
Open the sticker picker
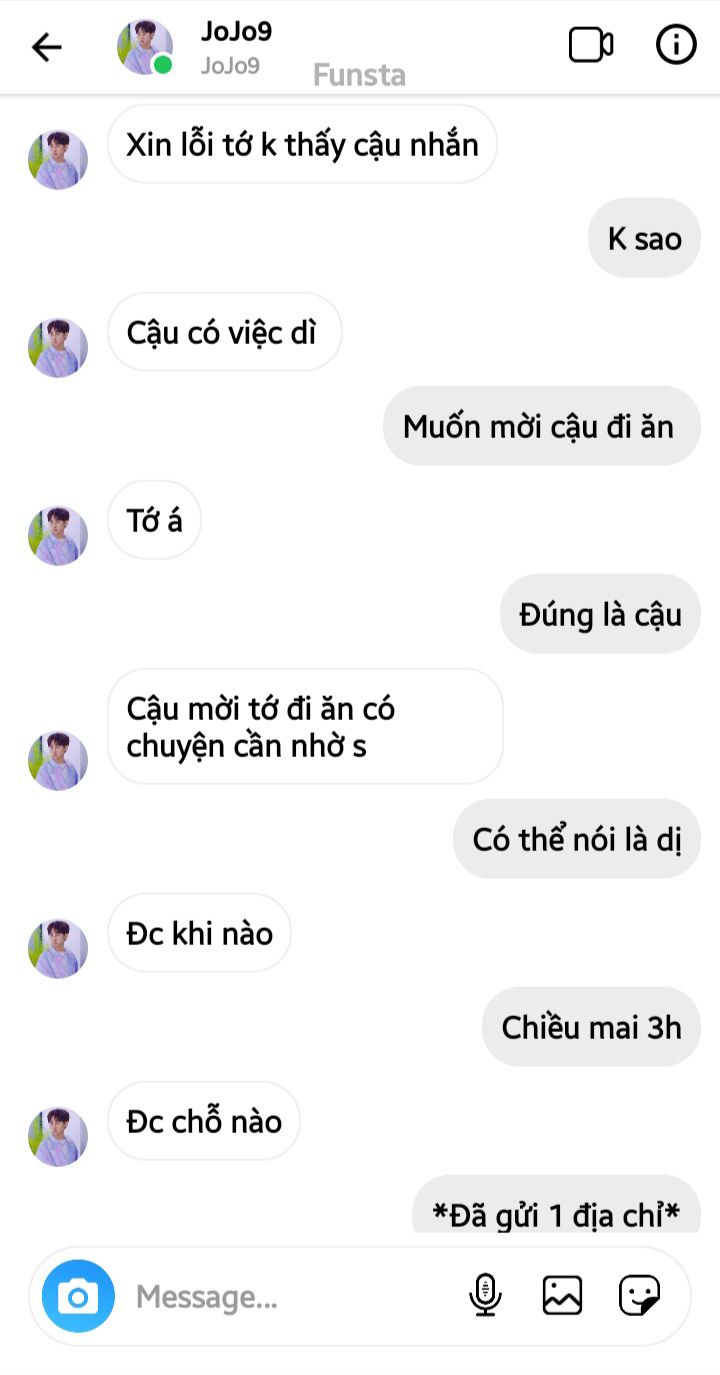(639, 1296)
